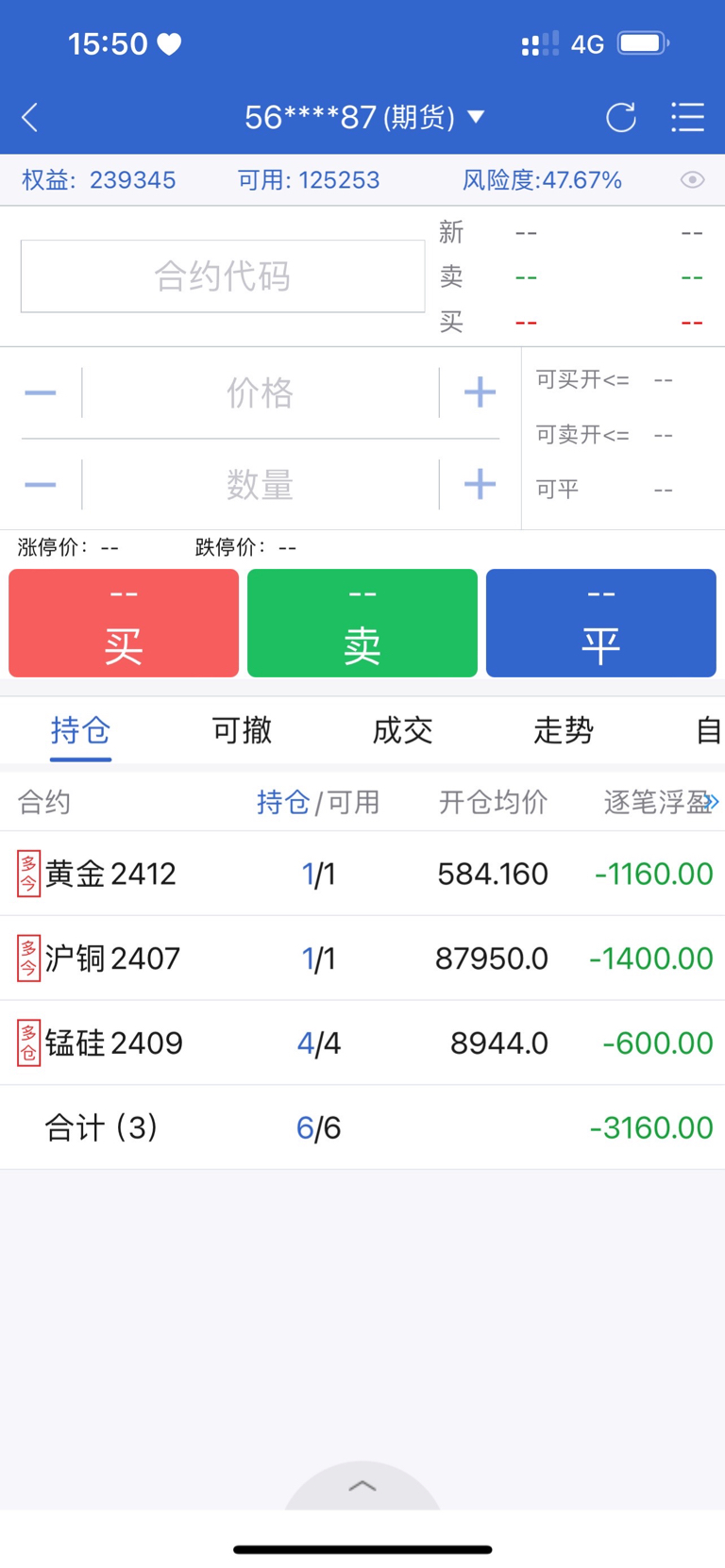Decrease price with the minus stepper
Image resolution: width=725 pixels, height=1568 pixels.
click(39, 392)
